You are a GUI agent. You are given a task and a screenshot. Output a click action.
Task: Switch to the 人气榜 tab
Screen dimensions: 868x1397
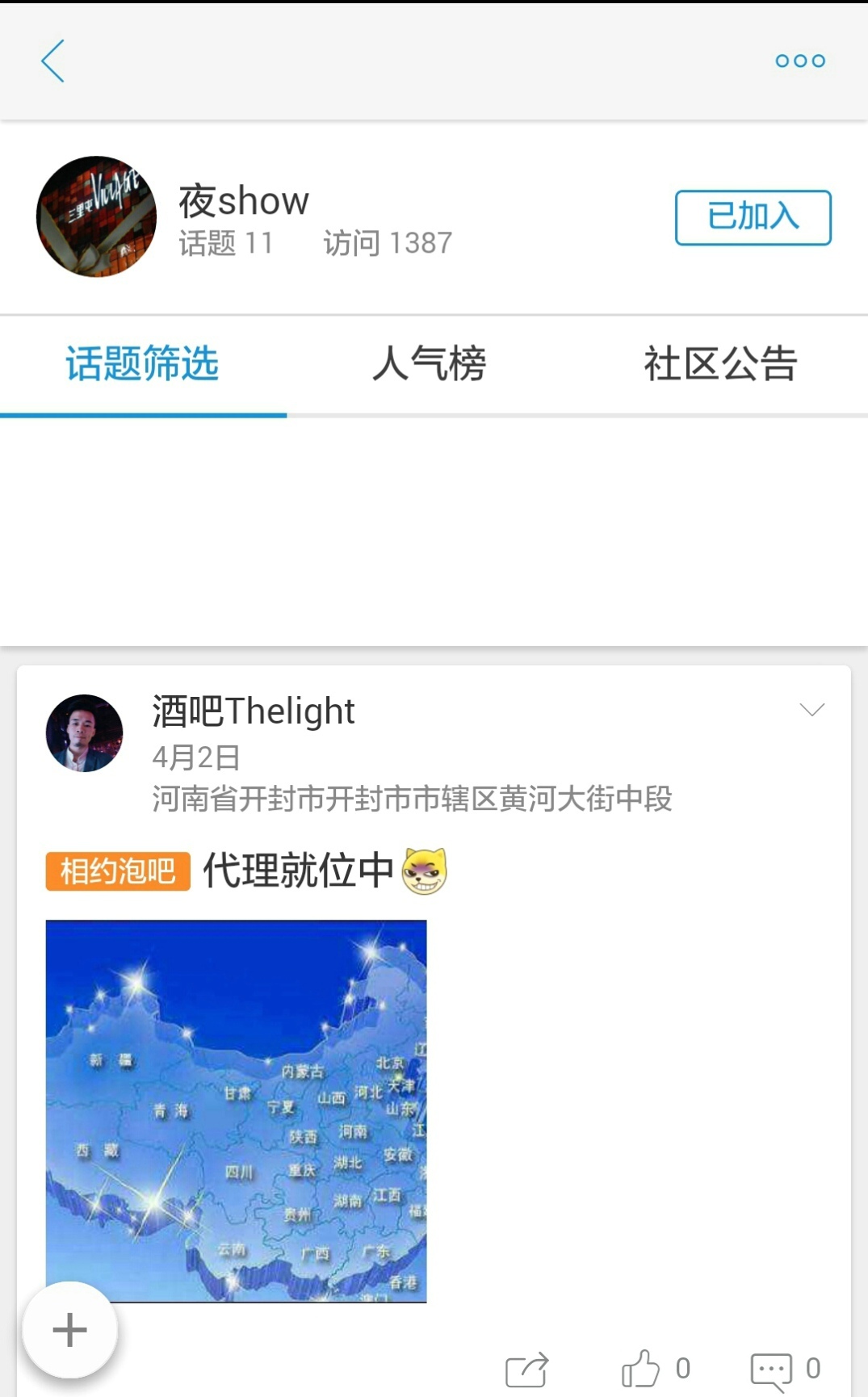tap(433, 365)
